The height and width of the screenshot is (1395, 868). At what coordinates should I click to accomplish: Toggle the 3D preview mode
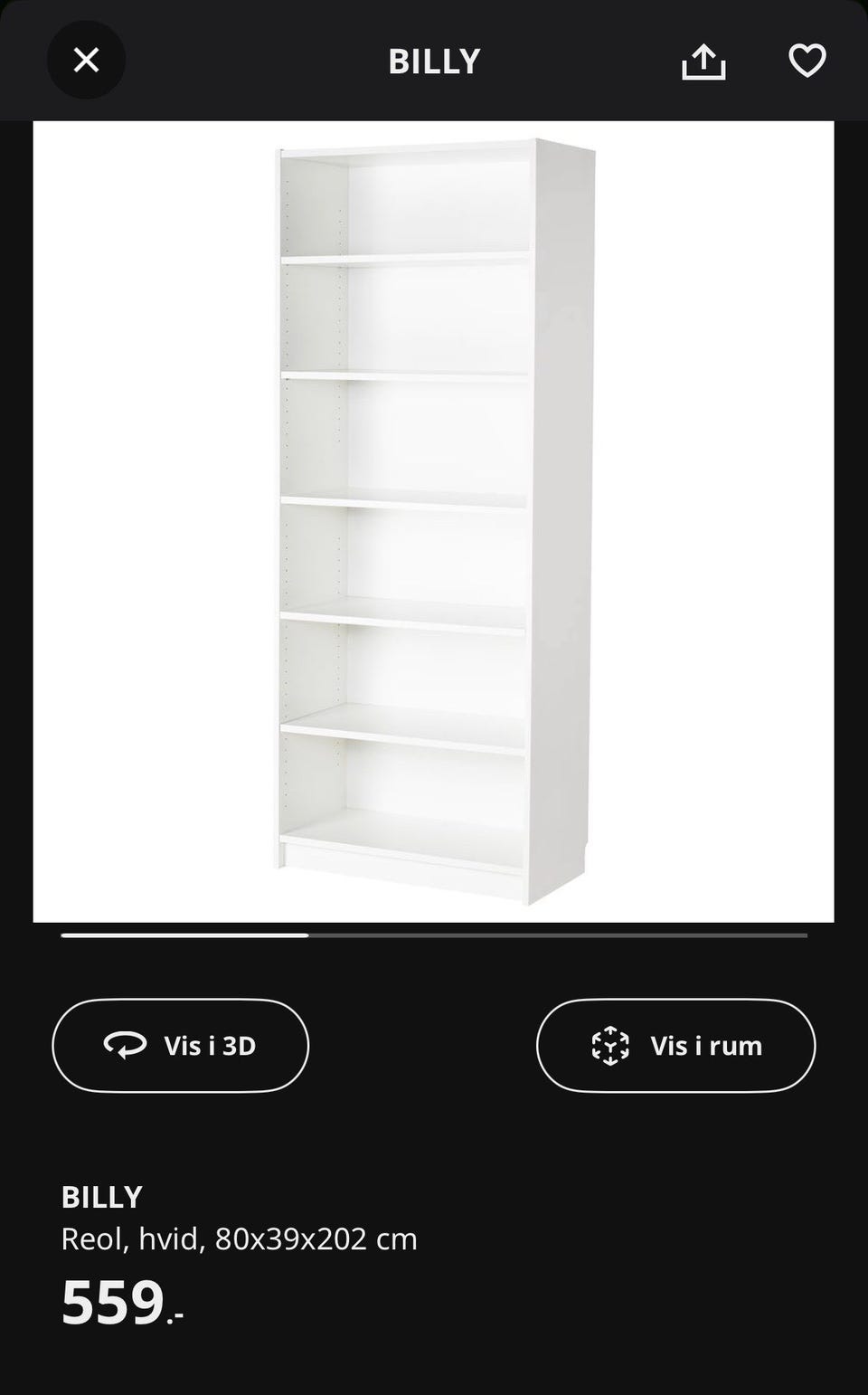click(x=180, y=1045)
